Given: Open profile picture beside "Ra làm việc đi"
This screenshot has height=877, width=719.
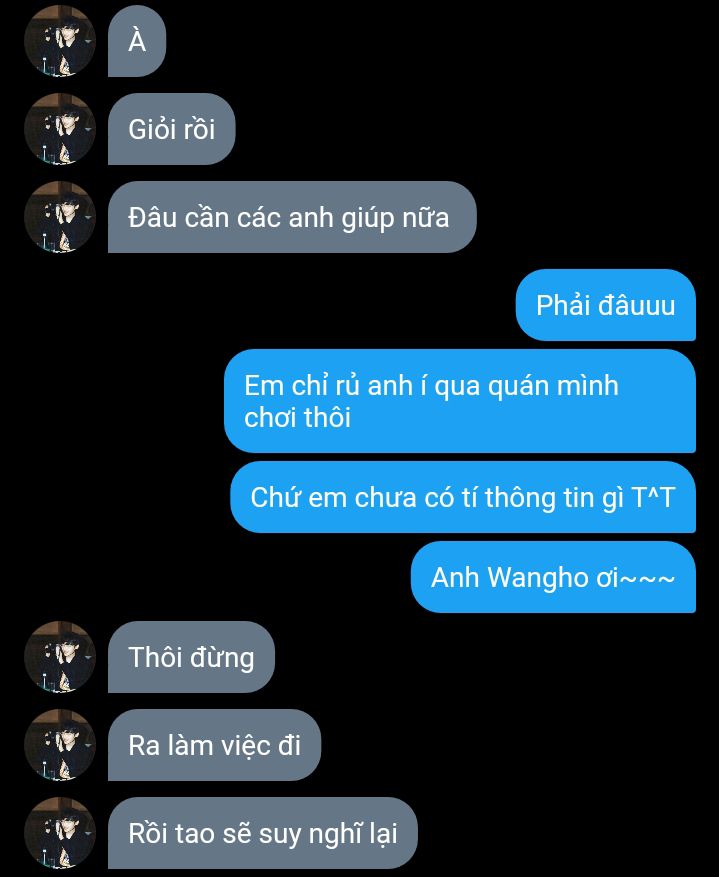Looking at the screenshot, I should [x=60, y=745].
